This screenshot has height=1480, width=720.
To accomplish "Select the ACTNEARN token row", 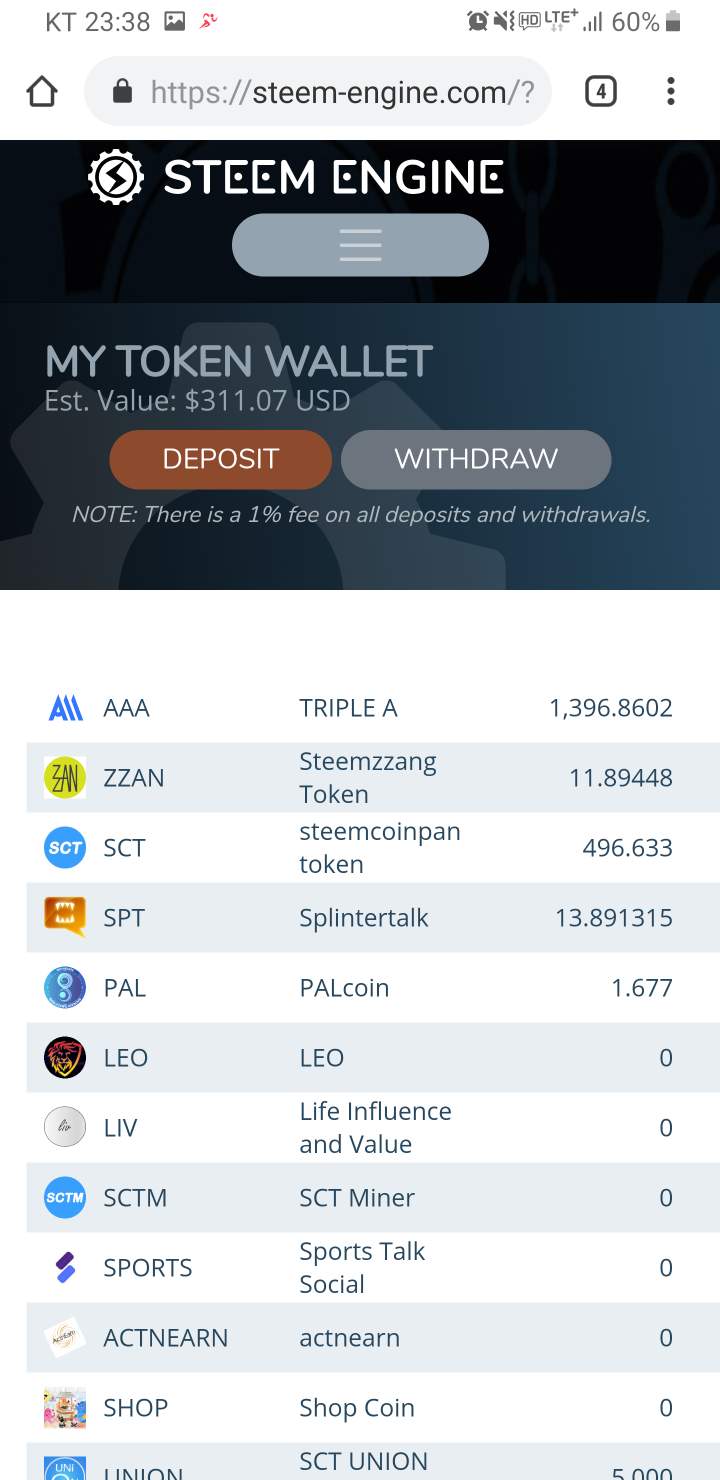I will click(360, 1338).
